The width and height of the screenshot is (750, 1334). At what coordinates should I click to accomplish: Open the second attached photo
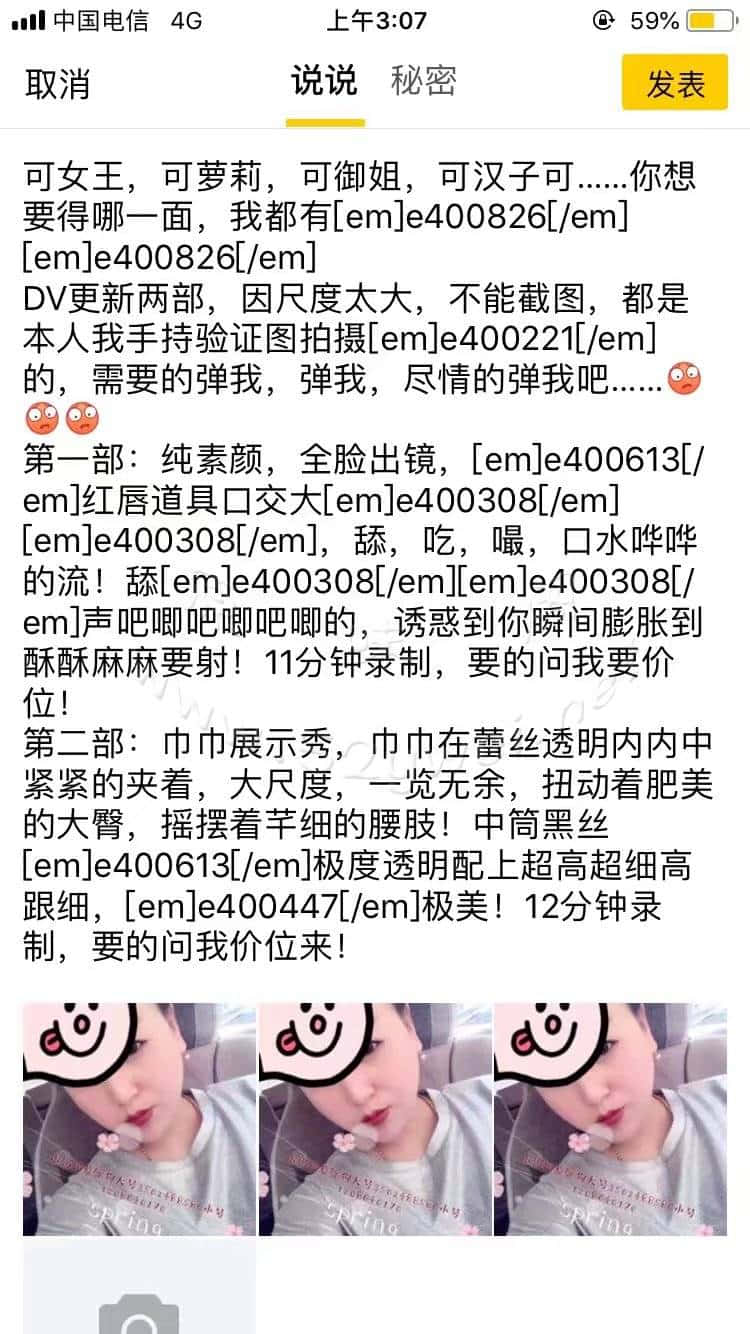[375, 1119]
